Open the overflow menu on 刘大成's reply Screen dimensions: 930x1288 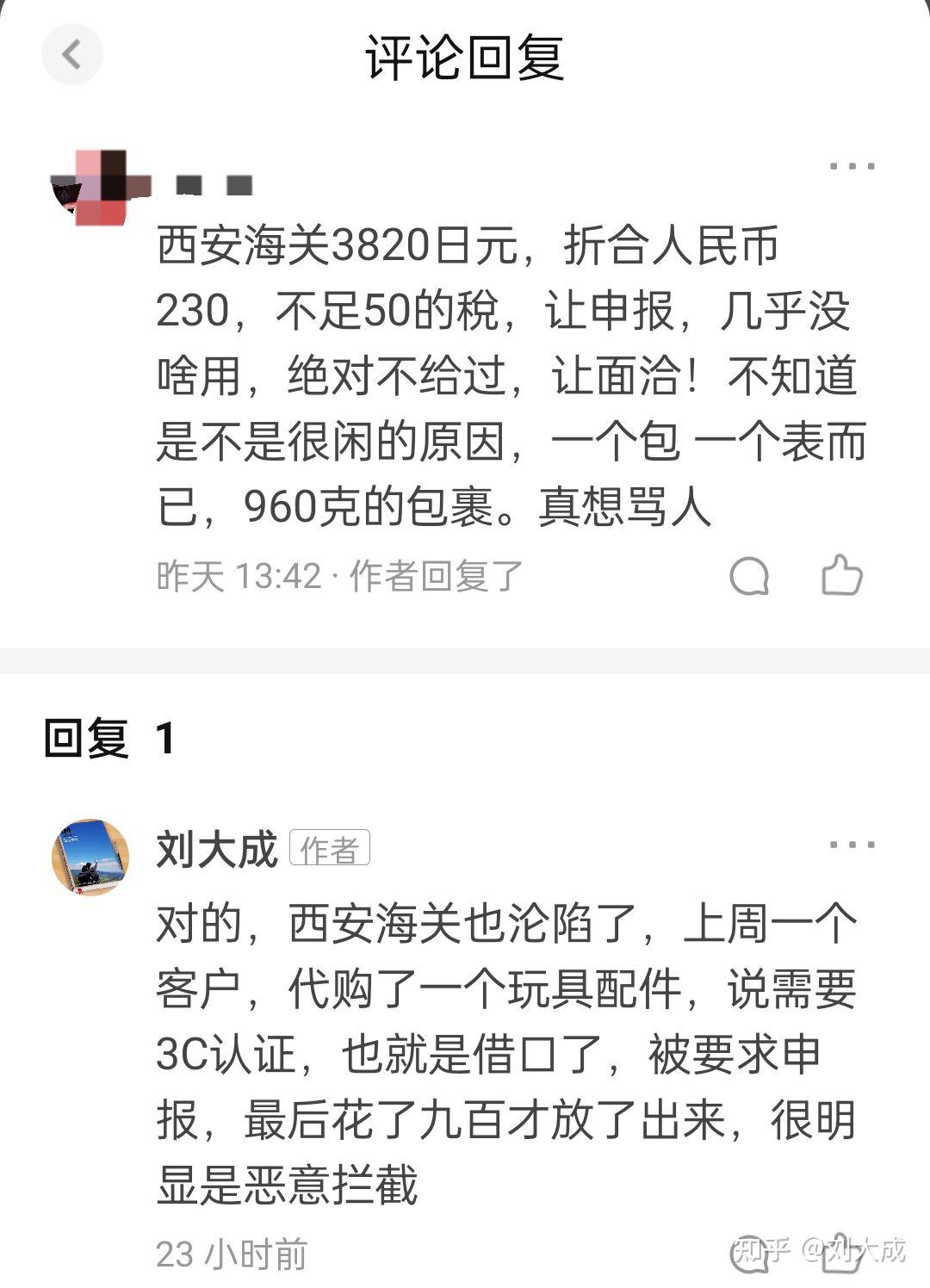tap(852, 845)
